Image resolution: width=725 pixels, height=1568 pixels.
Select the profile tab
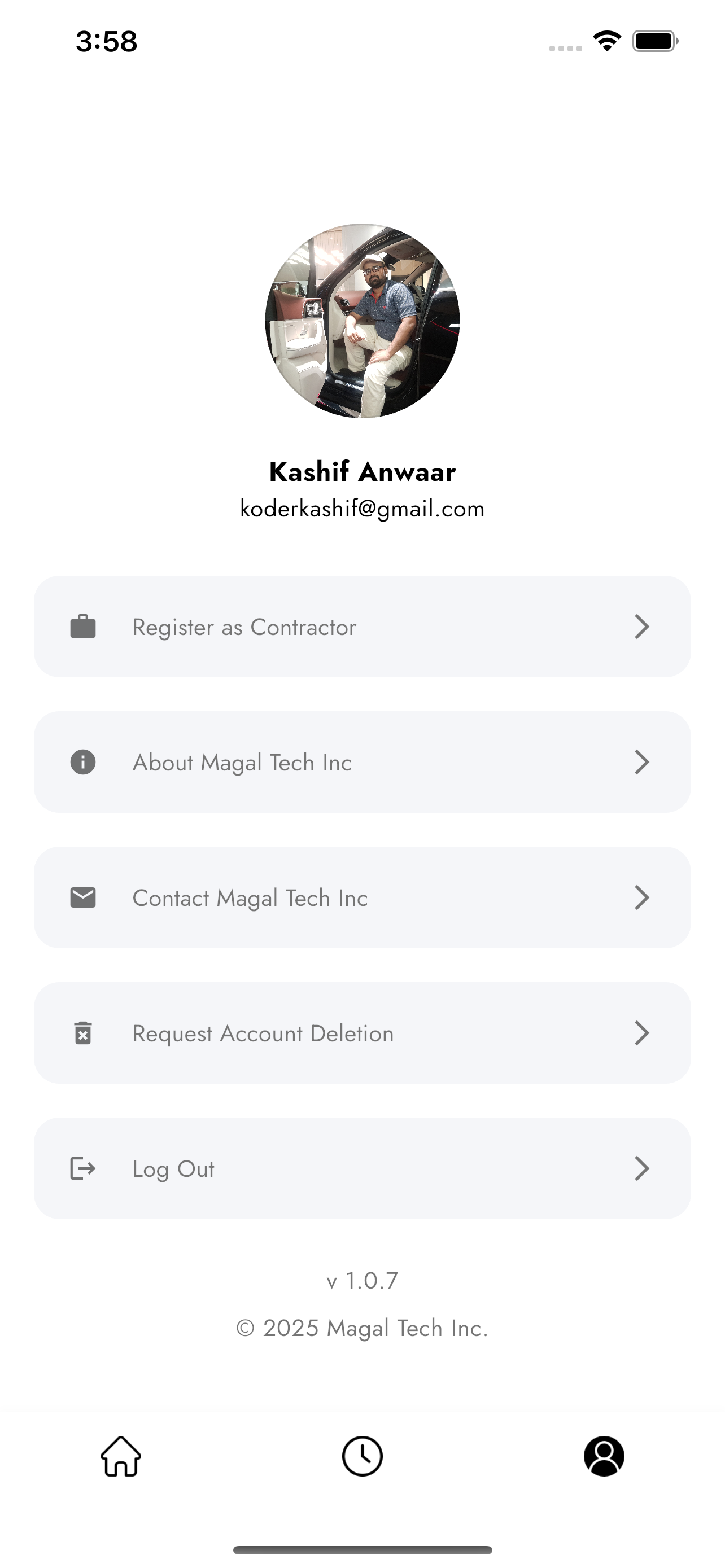(604, 1456)
